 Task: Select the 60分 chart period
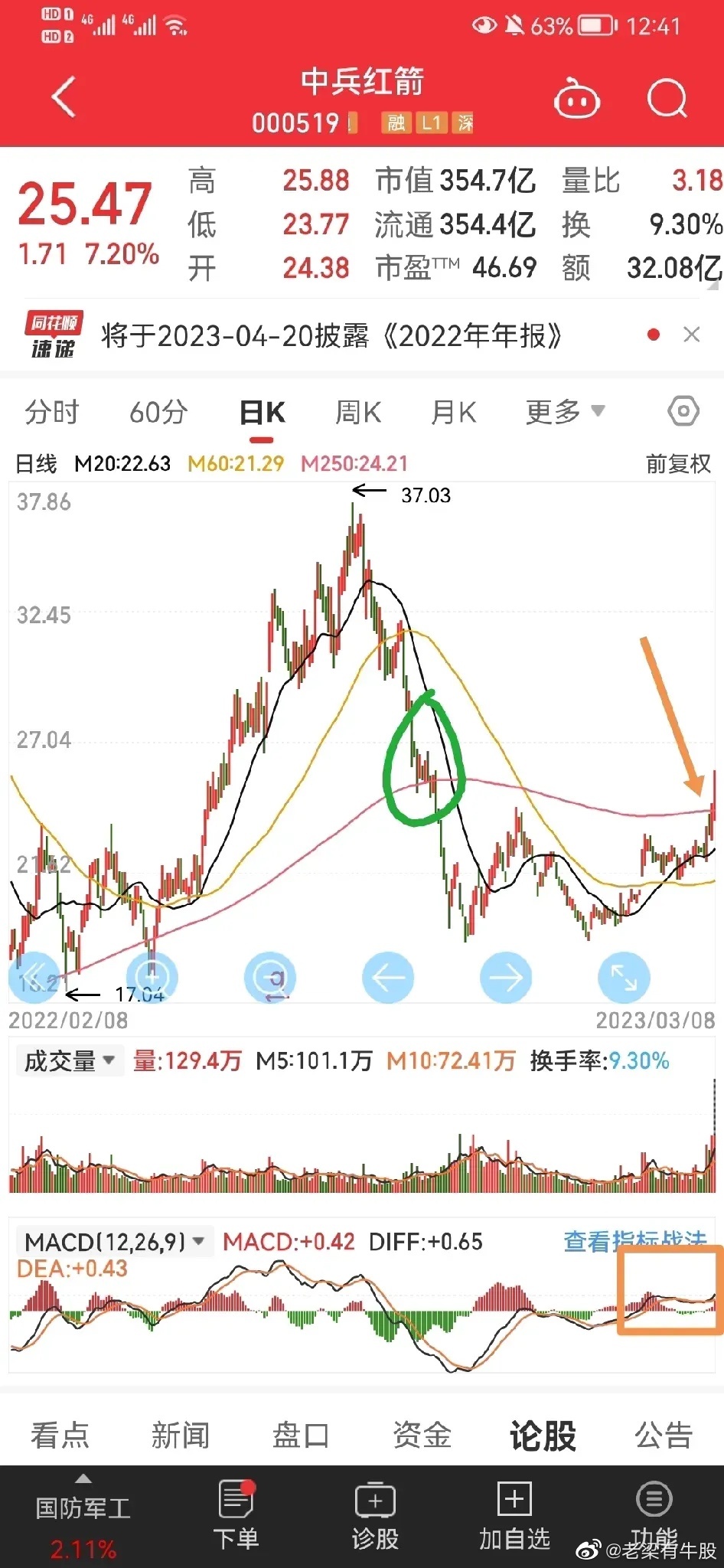(158, 413)
